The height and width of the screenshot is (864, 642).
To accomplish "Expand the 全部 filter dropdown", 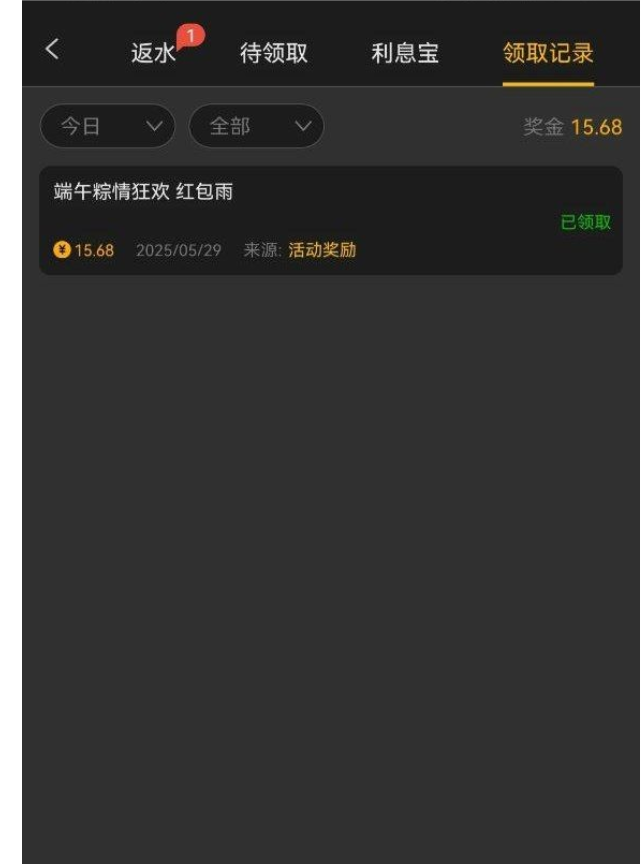I will coord(257,127).
